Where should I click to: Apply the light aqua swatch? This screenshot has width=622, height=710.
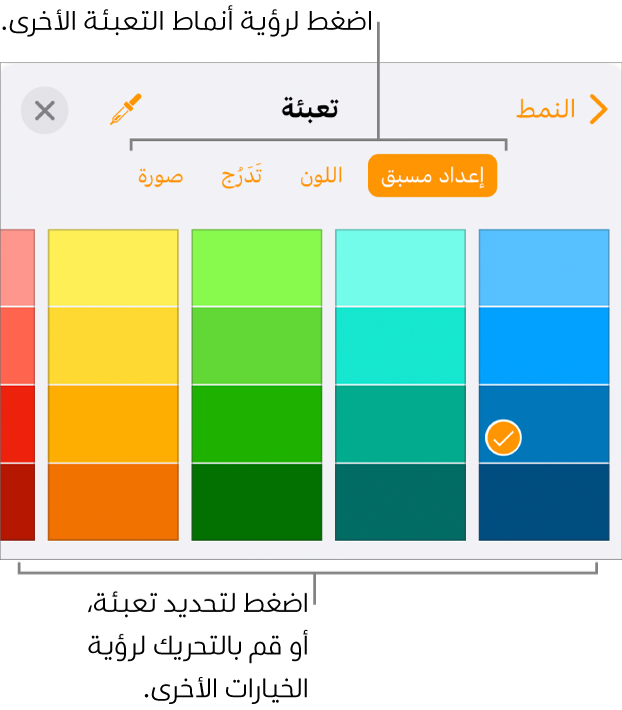pos(400,267)
